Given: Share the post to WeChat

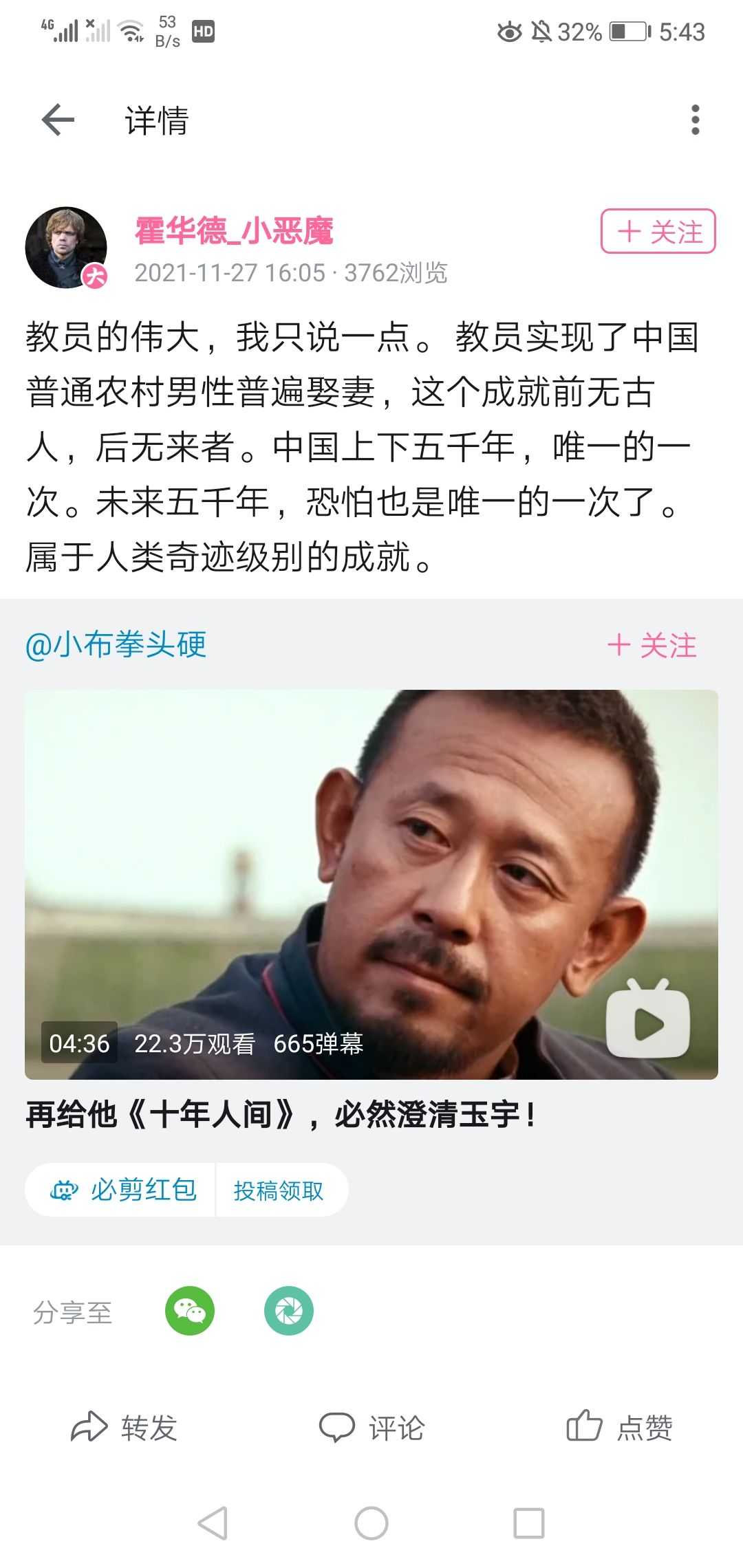Looking at the screenshot, I should click(x=190, y=1311).
